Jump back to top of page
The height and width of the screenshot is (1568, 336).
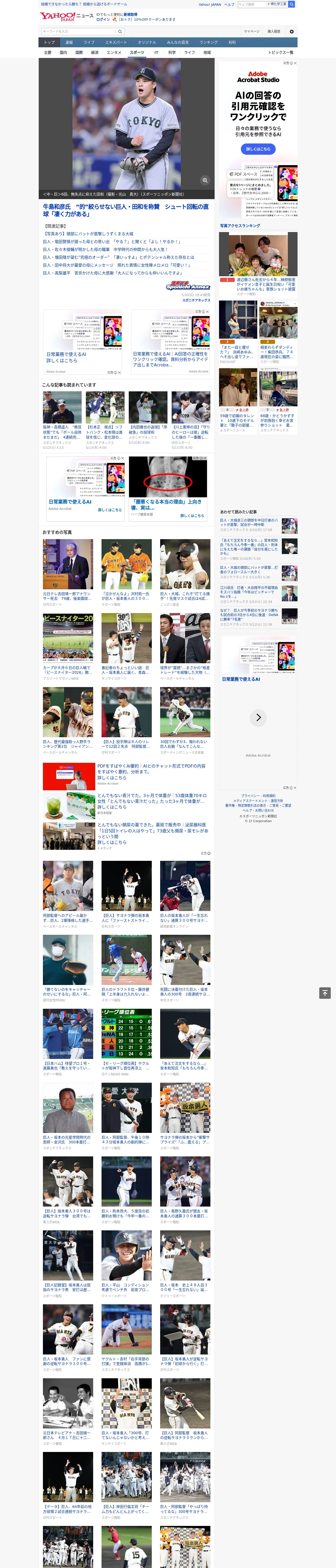(325, 993)
